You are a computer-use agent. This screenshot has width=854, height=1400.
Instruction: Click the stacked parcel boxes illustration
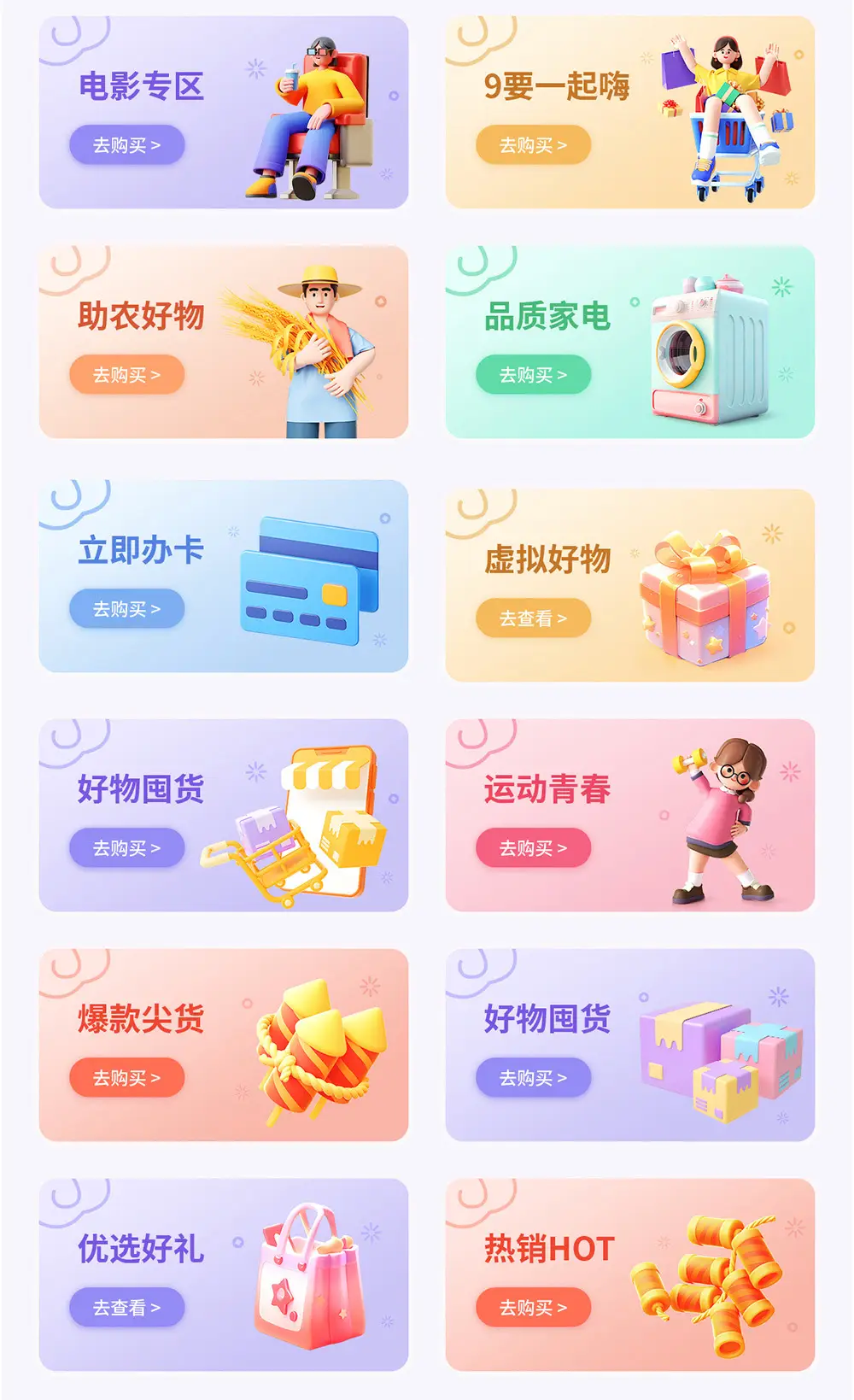[x=717, y=1059]
